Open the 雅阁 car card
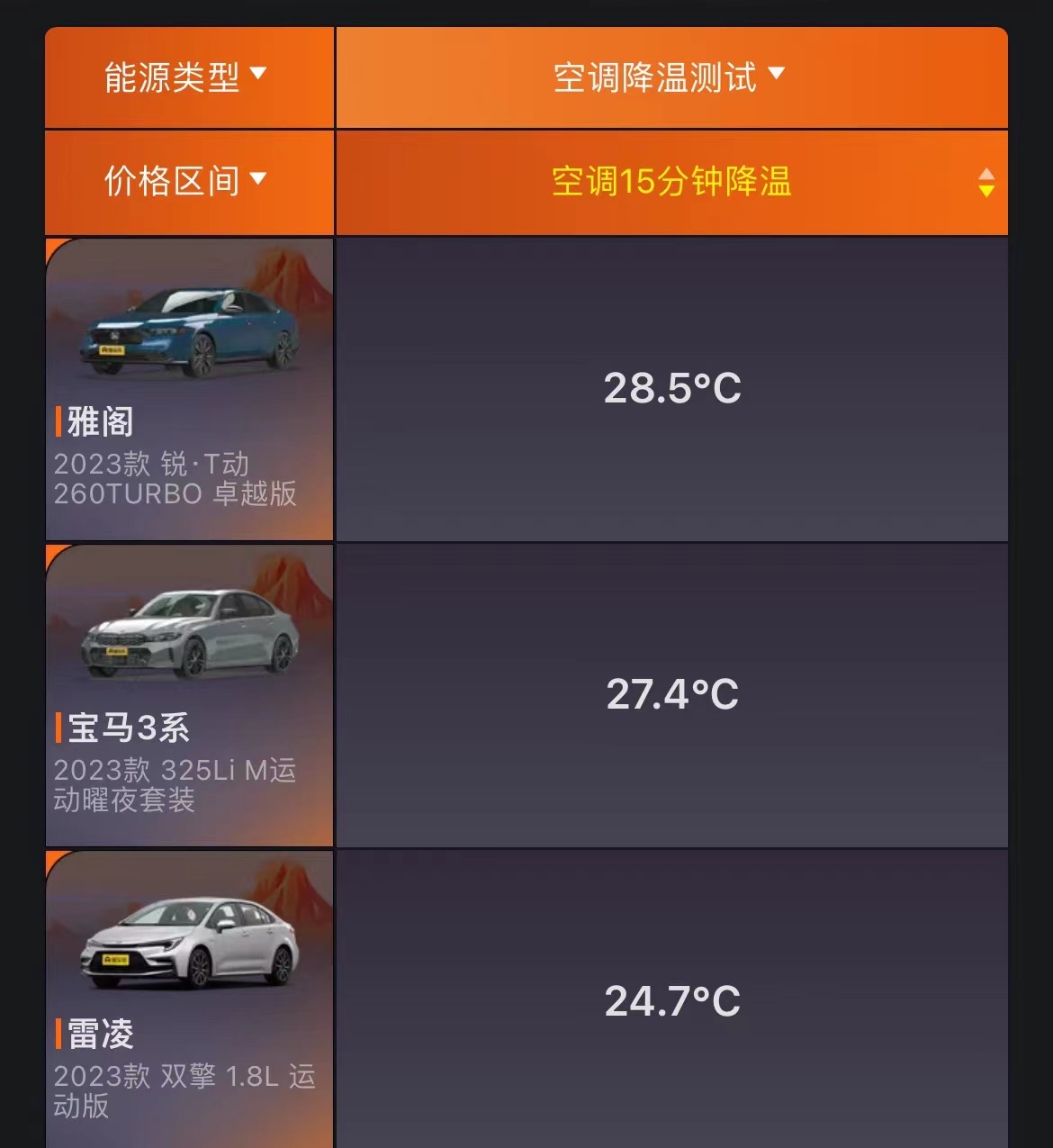 (x=189, y=389)
